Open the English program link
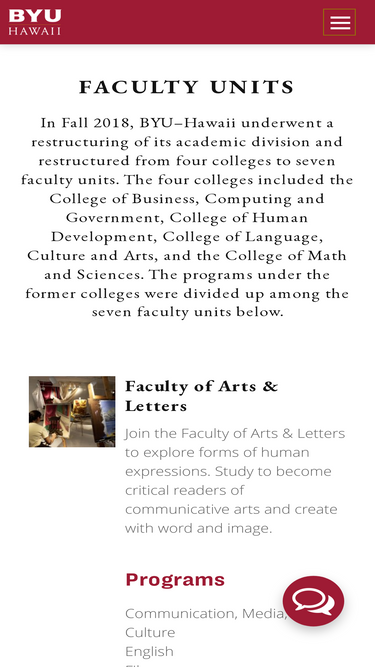 coord(149,651)
